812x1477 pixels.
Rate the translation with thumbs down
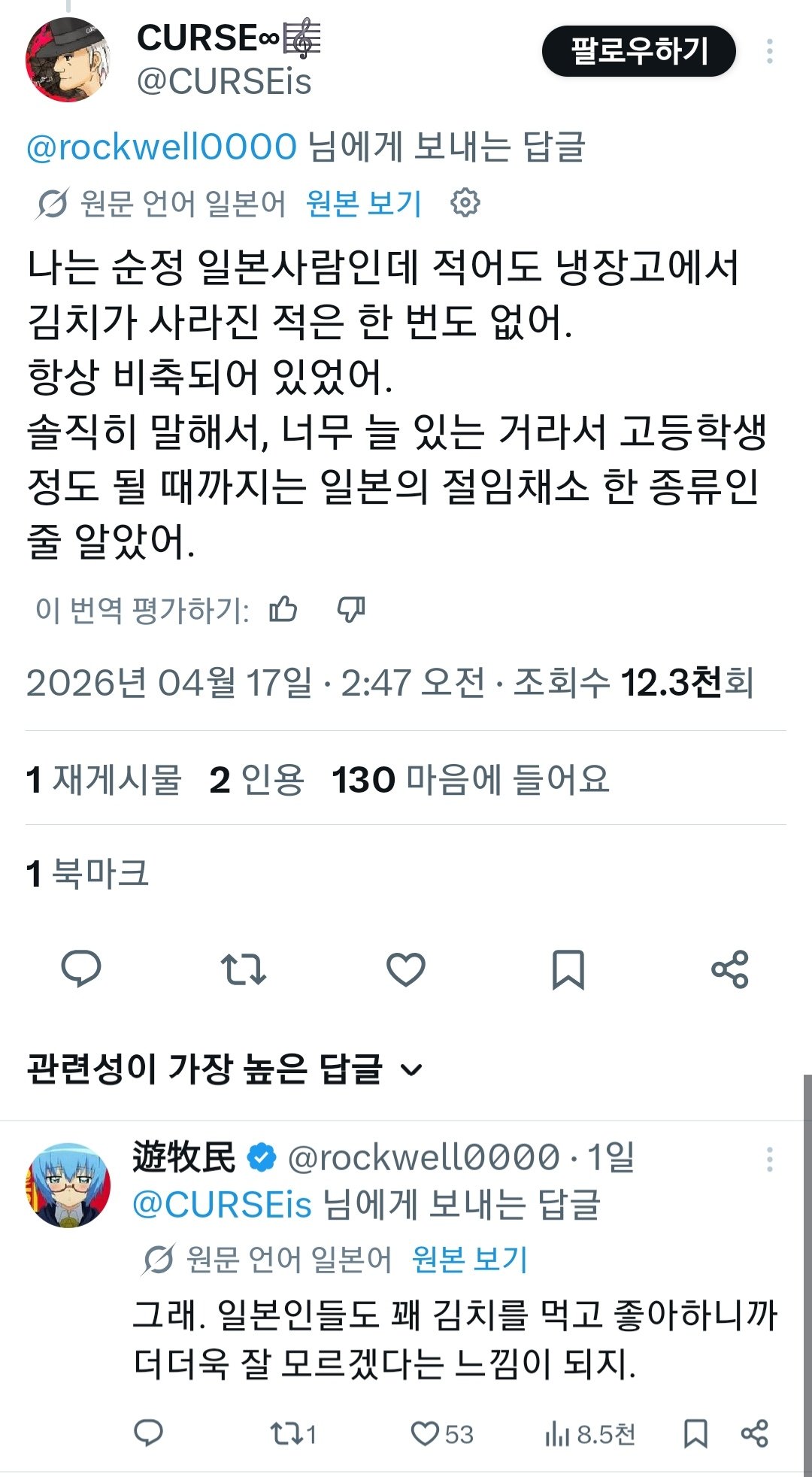tap(351, 609)
